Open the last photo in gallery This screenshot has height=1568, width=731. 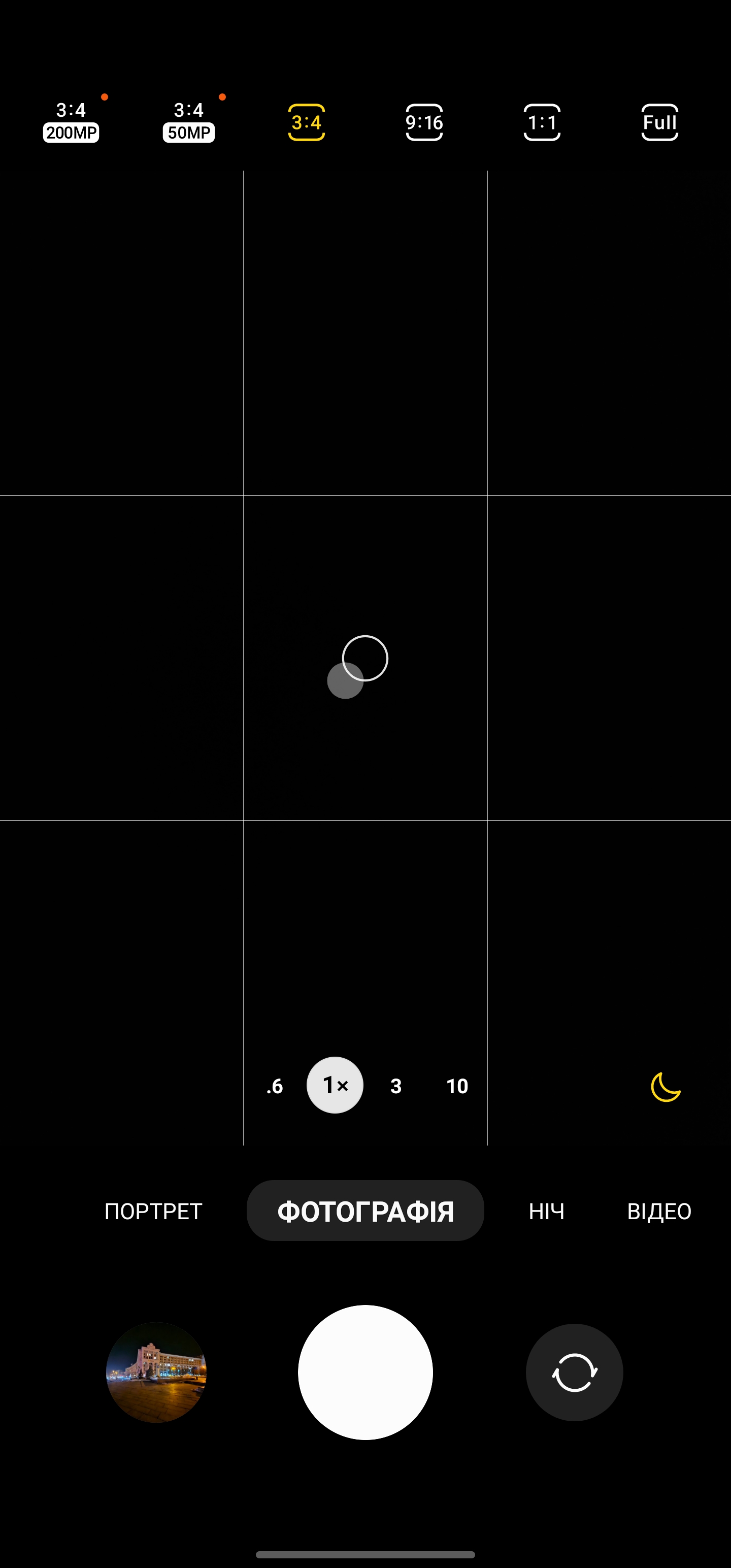pyautogui.click(x=156, y=1373)
